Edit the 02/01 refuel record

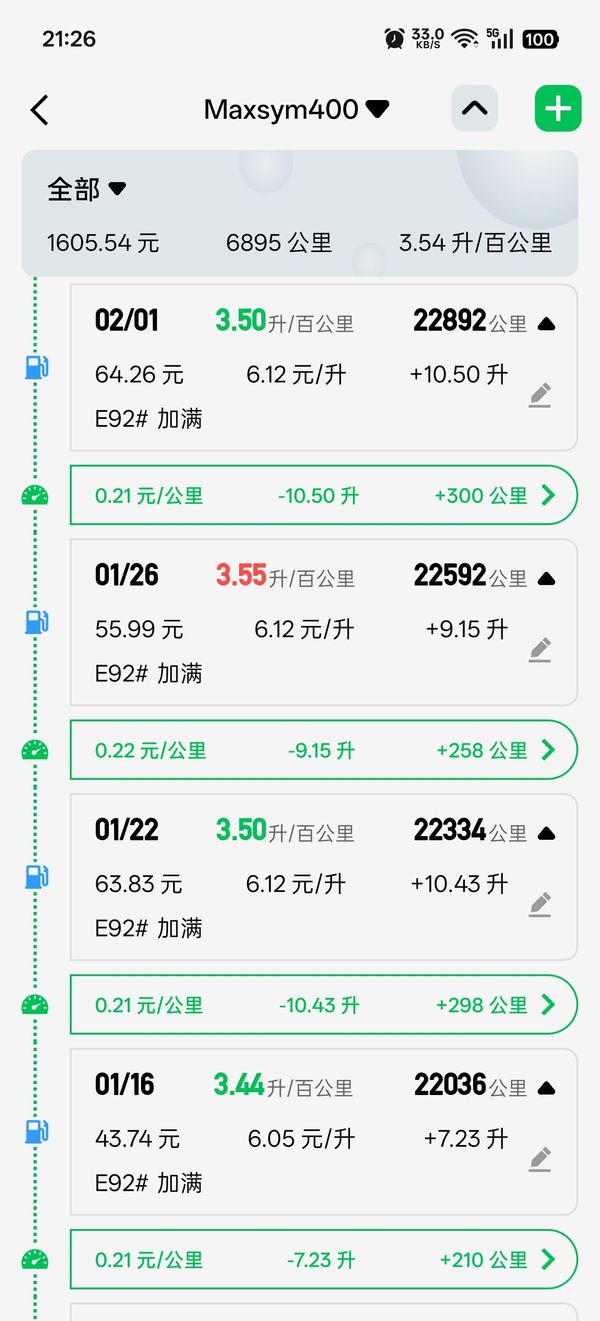click(540, 396)
